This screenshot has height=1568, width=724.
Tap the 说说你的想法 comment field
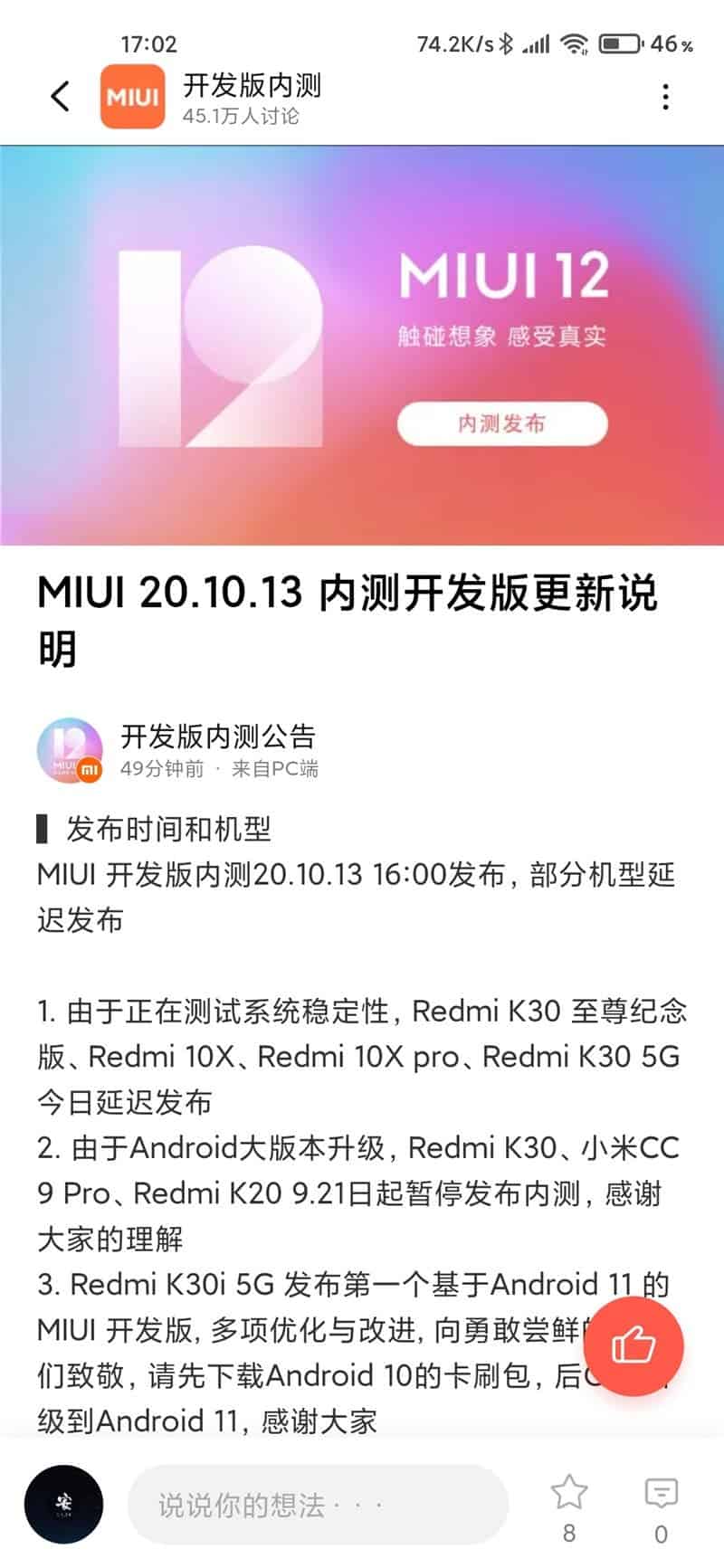point(317,1506)
